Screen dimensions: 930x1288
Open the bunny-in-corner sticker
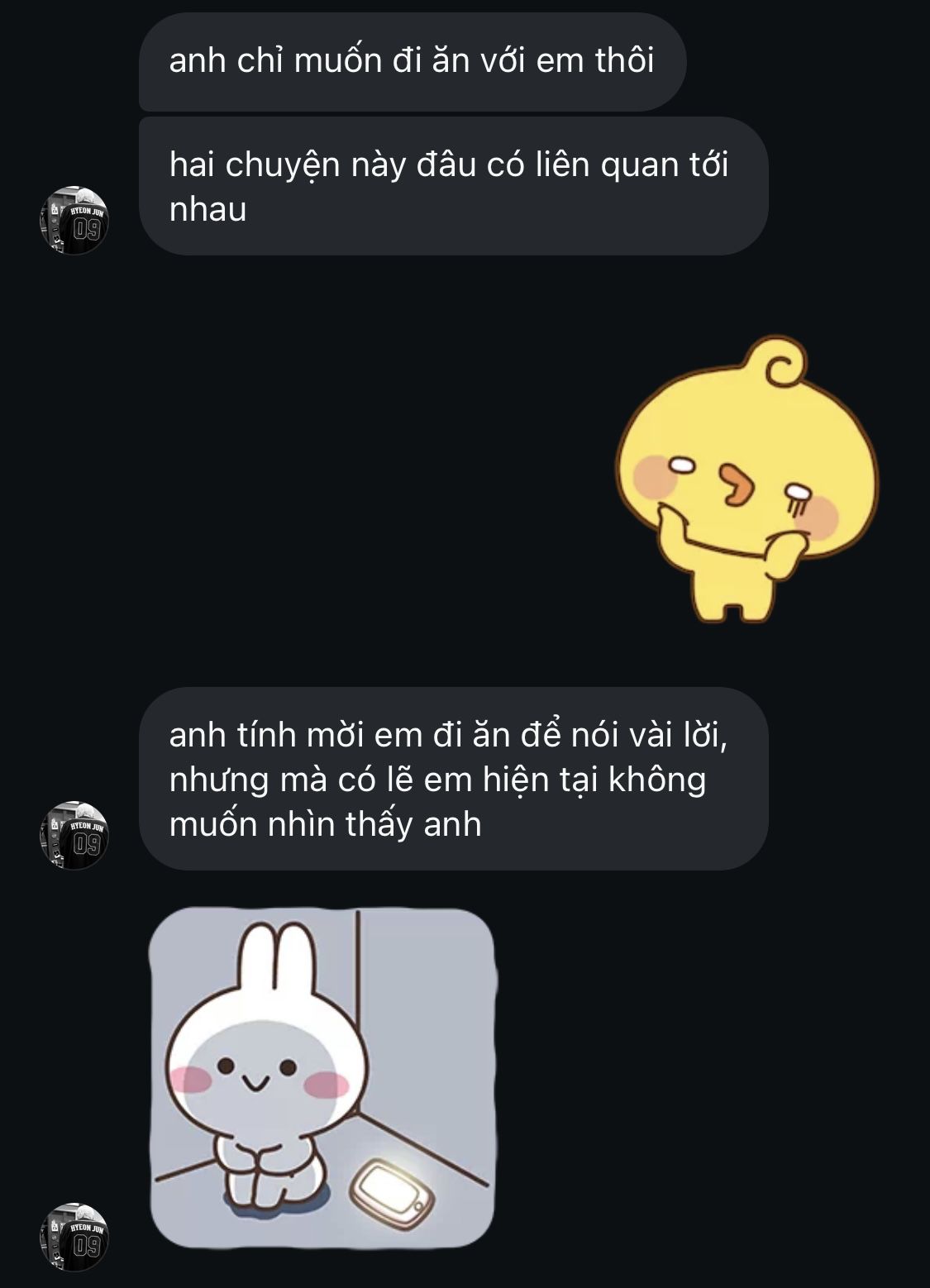click(x=322, y=1078)
